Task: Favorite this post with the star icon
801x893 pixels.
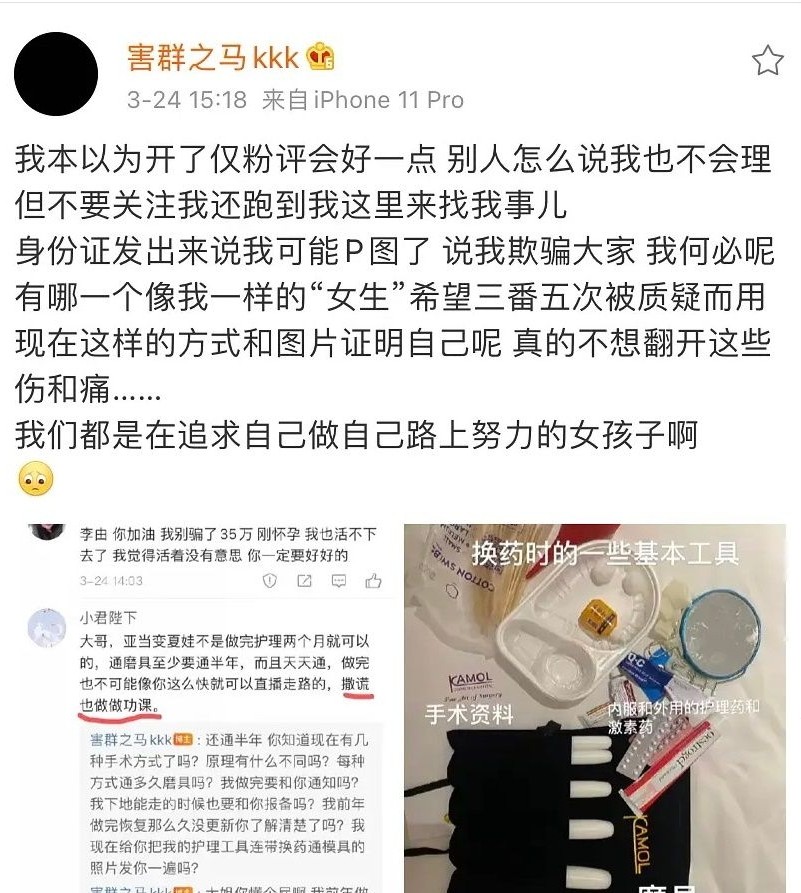Action: 767,61
